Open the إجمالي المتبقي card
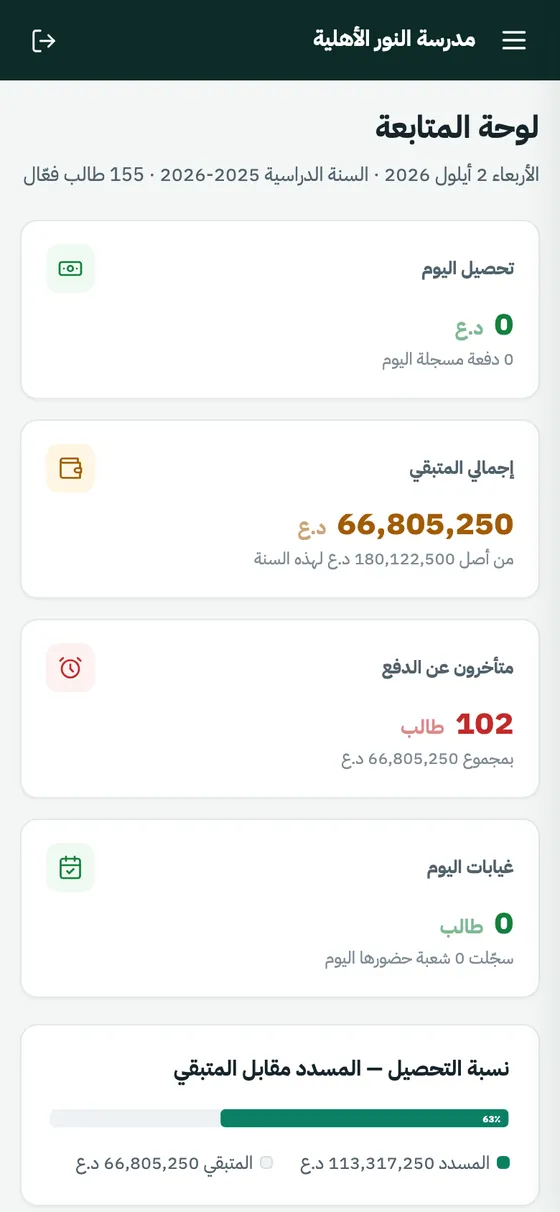The width and height of the screenshot is (560, 1212). 280,509
